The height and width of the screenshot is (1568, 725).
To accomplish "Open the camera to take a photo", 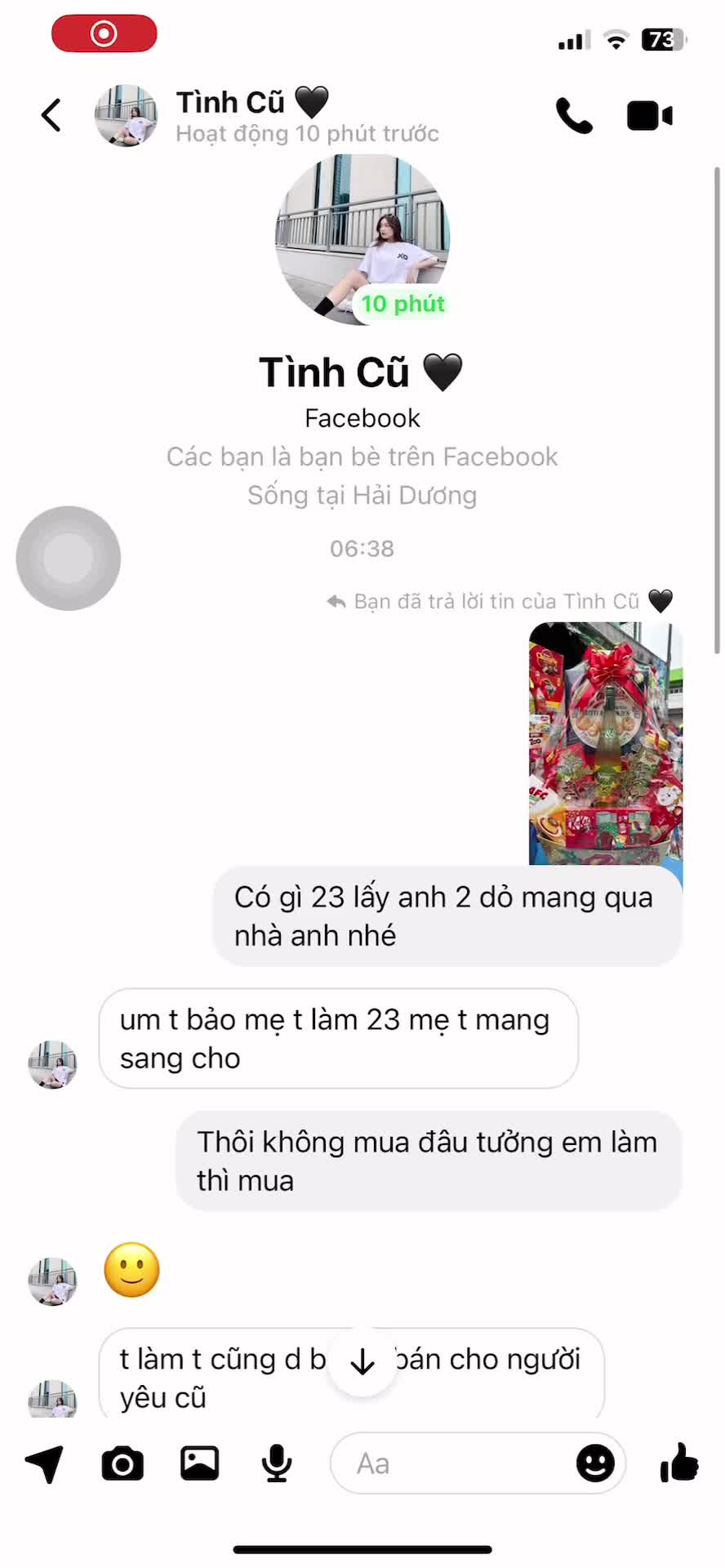I will click(122, 1463).
